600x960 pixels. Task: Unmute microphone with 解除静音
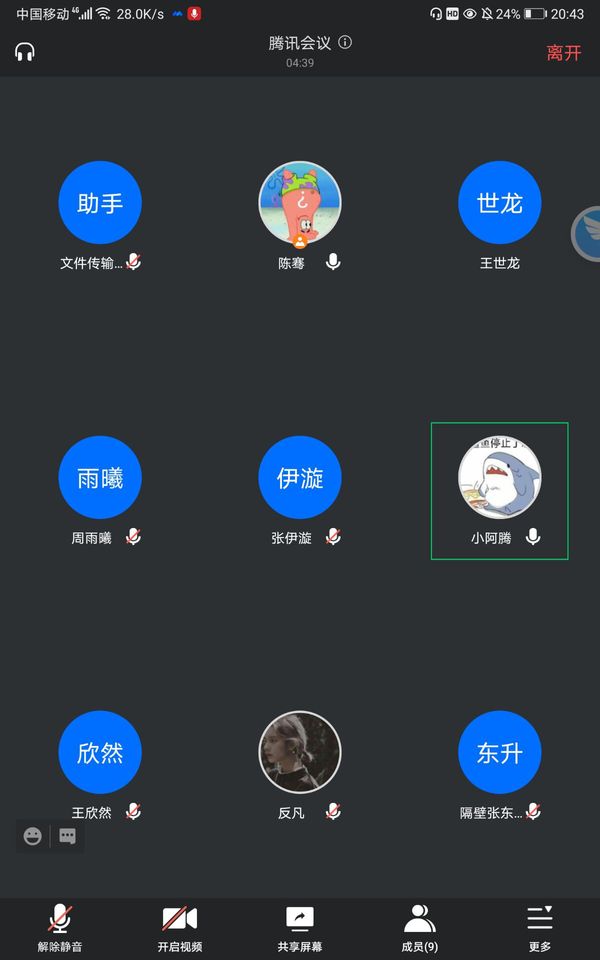pos(60,926)
